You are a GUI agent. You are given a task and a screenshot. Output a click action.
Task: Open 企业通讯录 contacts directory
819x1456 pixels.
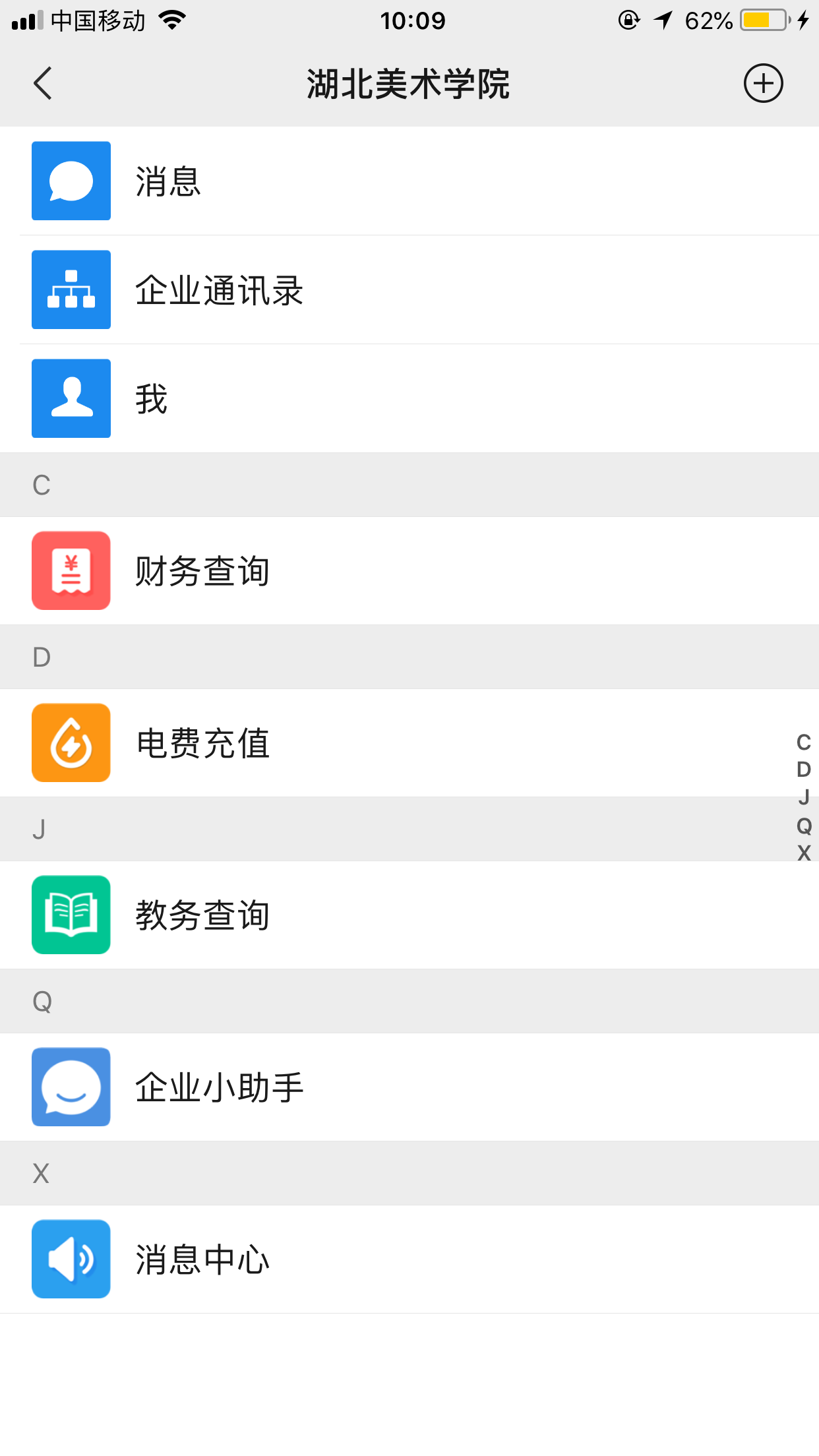(409, 289)
